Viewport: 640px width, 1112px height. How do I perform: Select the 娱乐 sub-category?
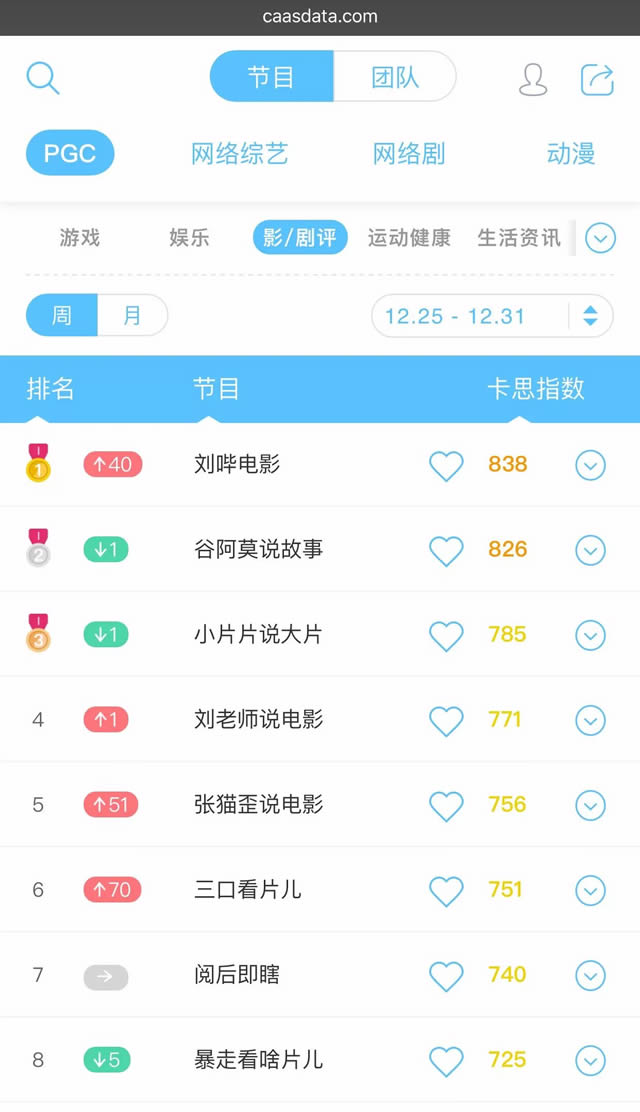(189, 238)
